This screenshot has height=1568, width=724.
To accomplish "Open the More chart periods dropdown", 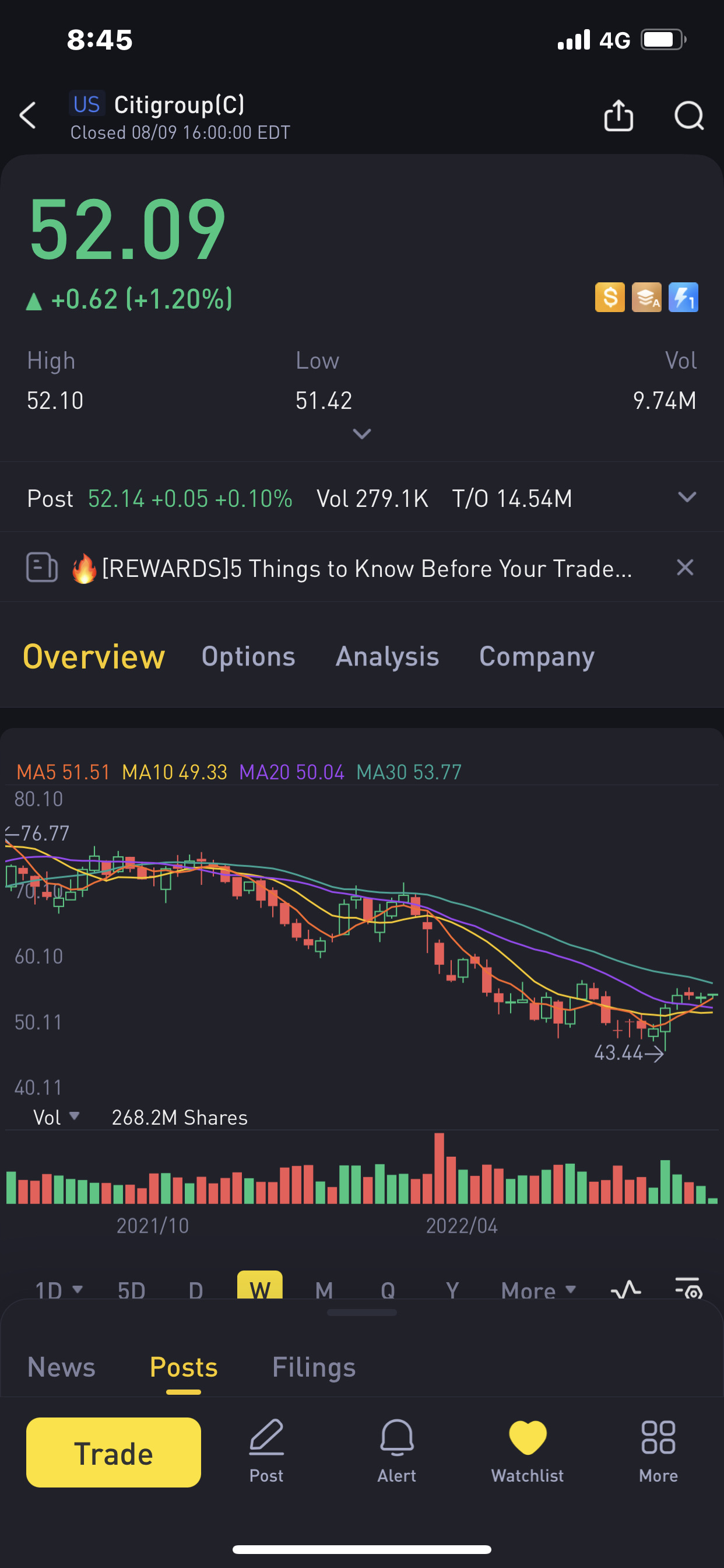I will pos(538,1289).
